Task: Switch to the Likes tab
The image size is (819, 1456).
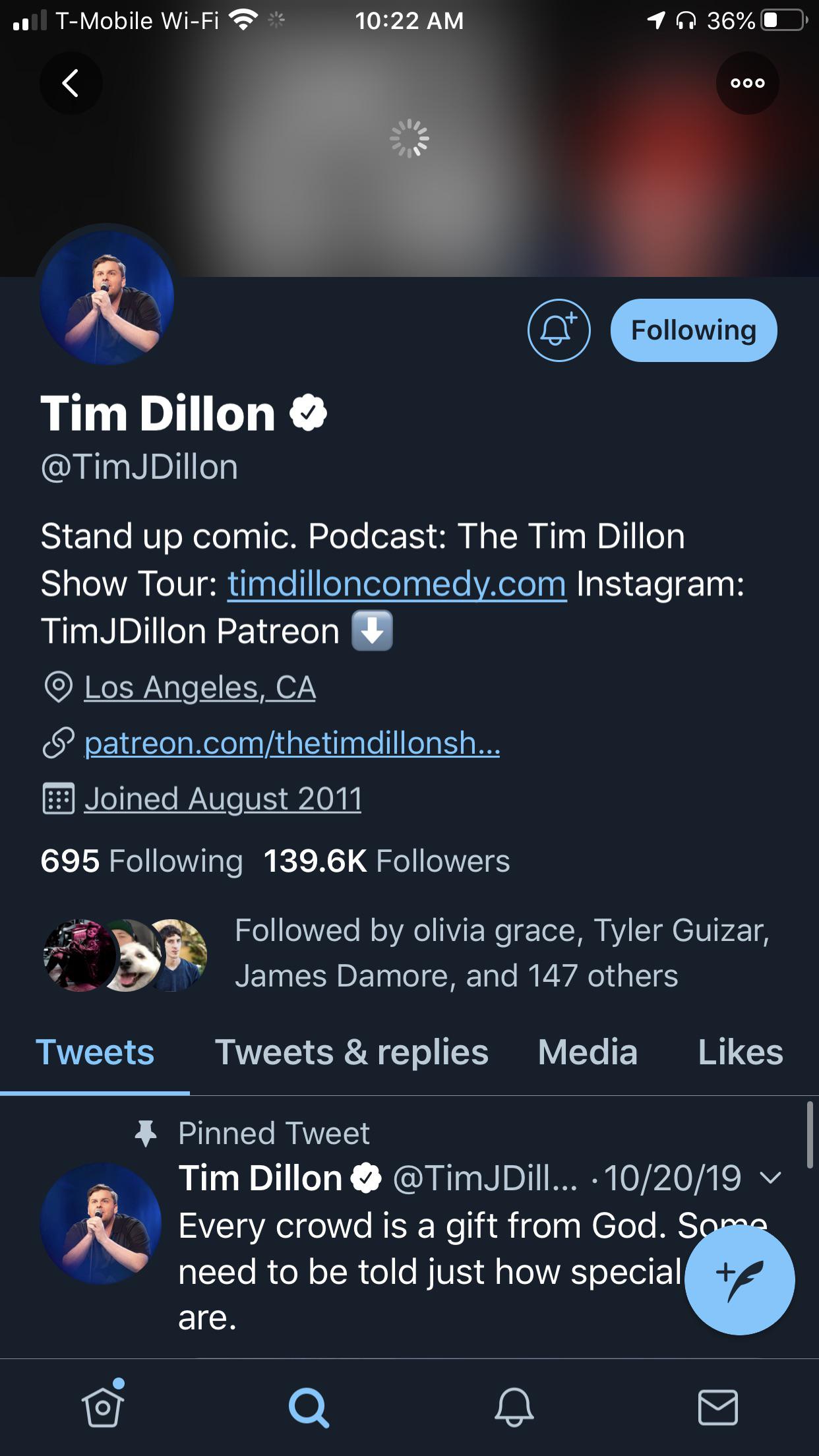Action: tap(740, 1052)
